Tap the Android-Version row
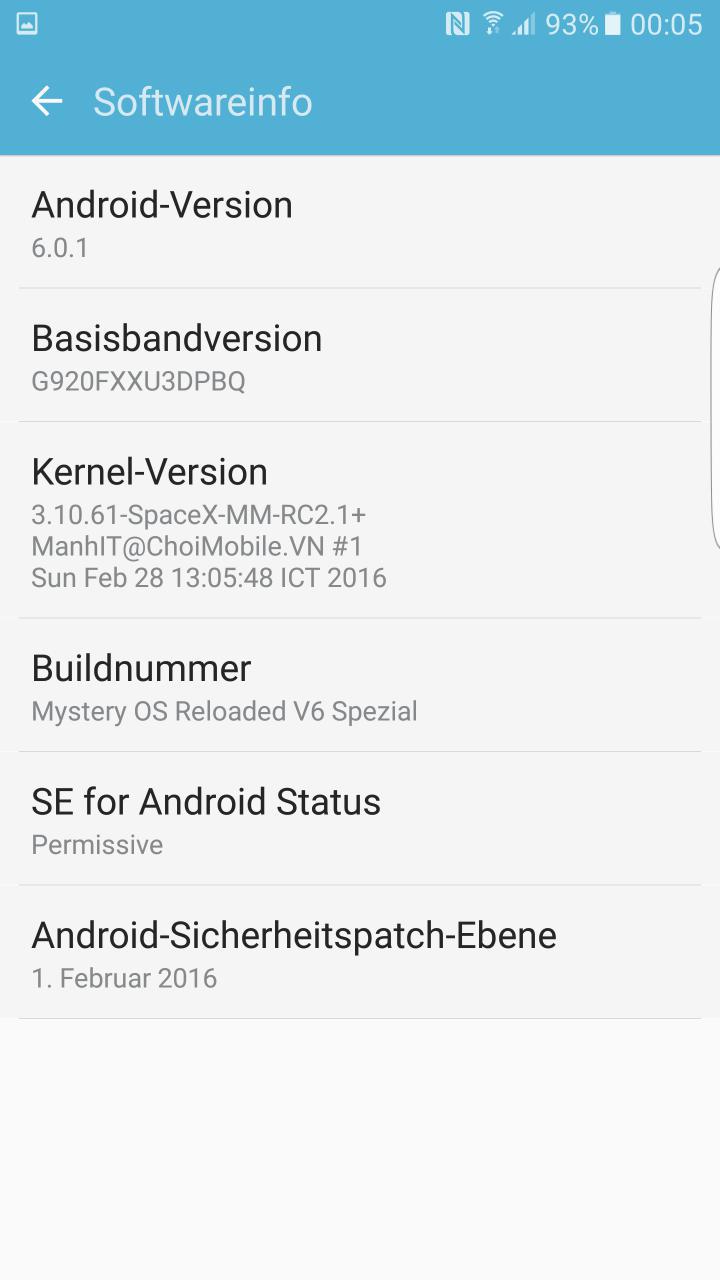Image resolution: width=720 pixels, height=1280 pixels. [360, 222]
